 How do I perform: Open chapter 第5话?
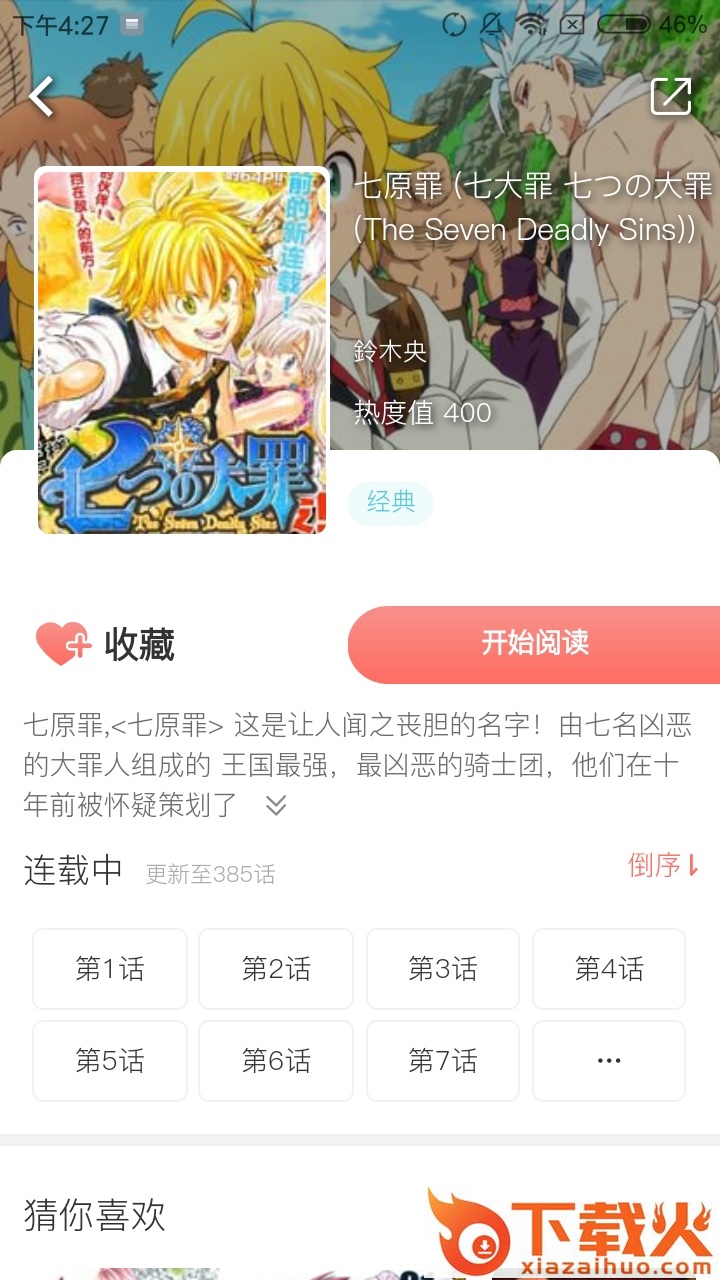coord(110,1061)
